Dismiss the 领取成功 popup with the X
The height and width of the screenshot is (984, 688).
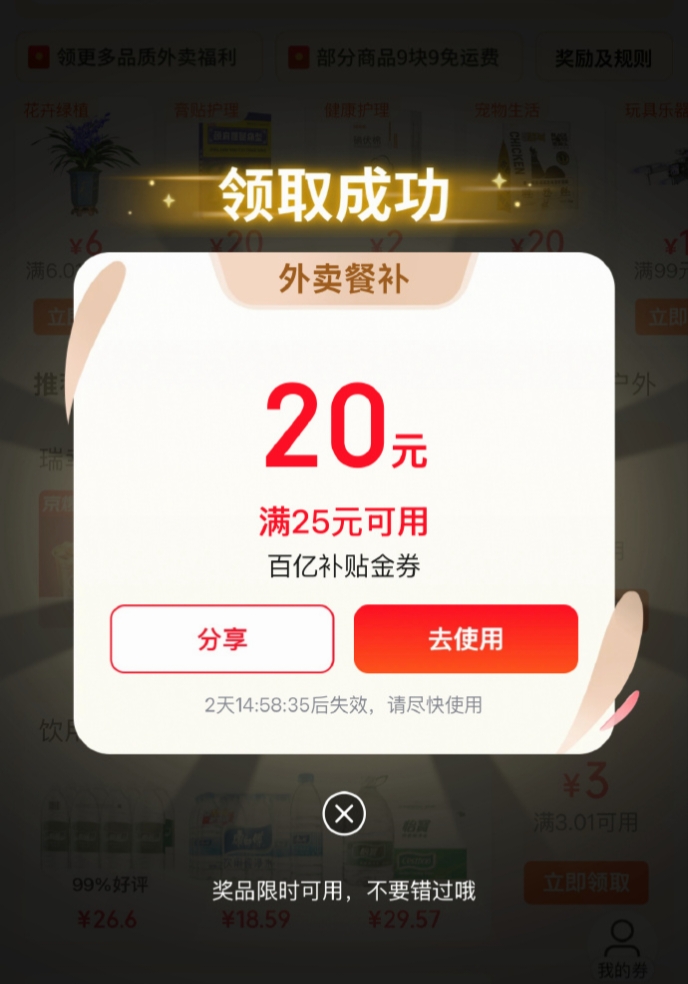[x=344, y=814]
